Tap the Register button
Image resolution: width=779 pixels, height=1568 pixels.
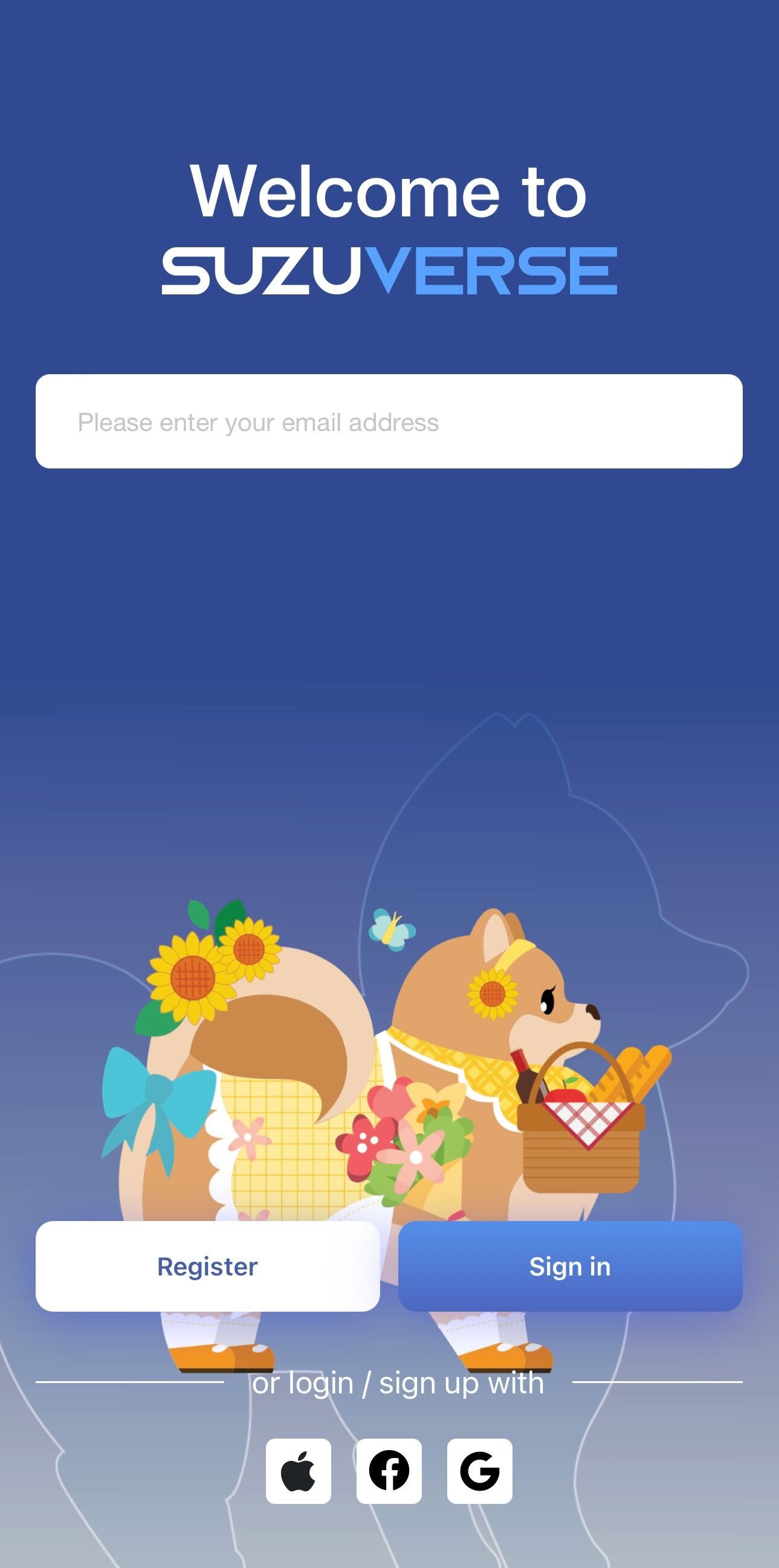pyautogui.click(x=207, y=1266)
